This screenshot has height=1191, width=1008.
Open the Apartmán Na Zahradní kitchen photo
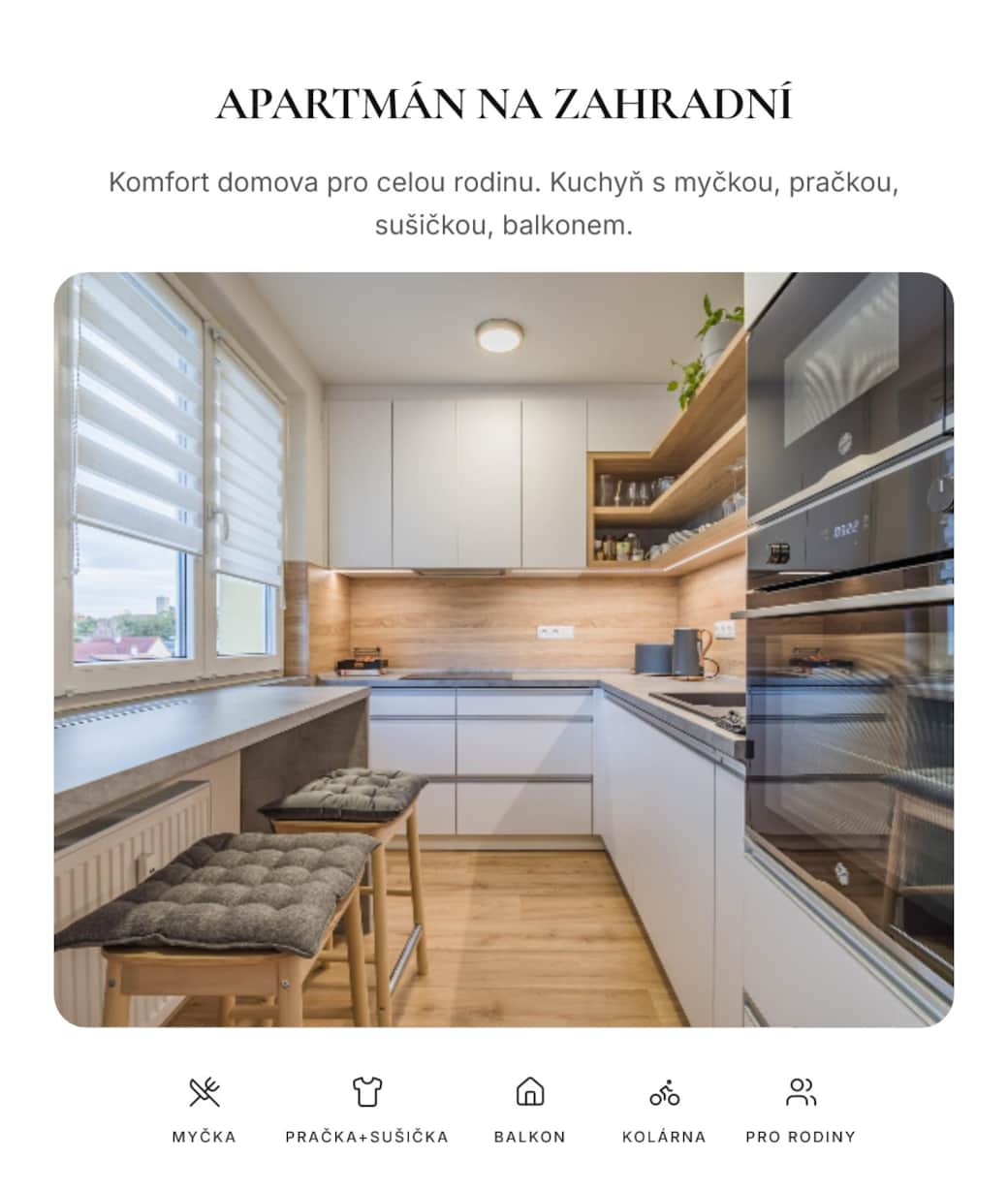(x=504, y=649)
